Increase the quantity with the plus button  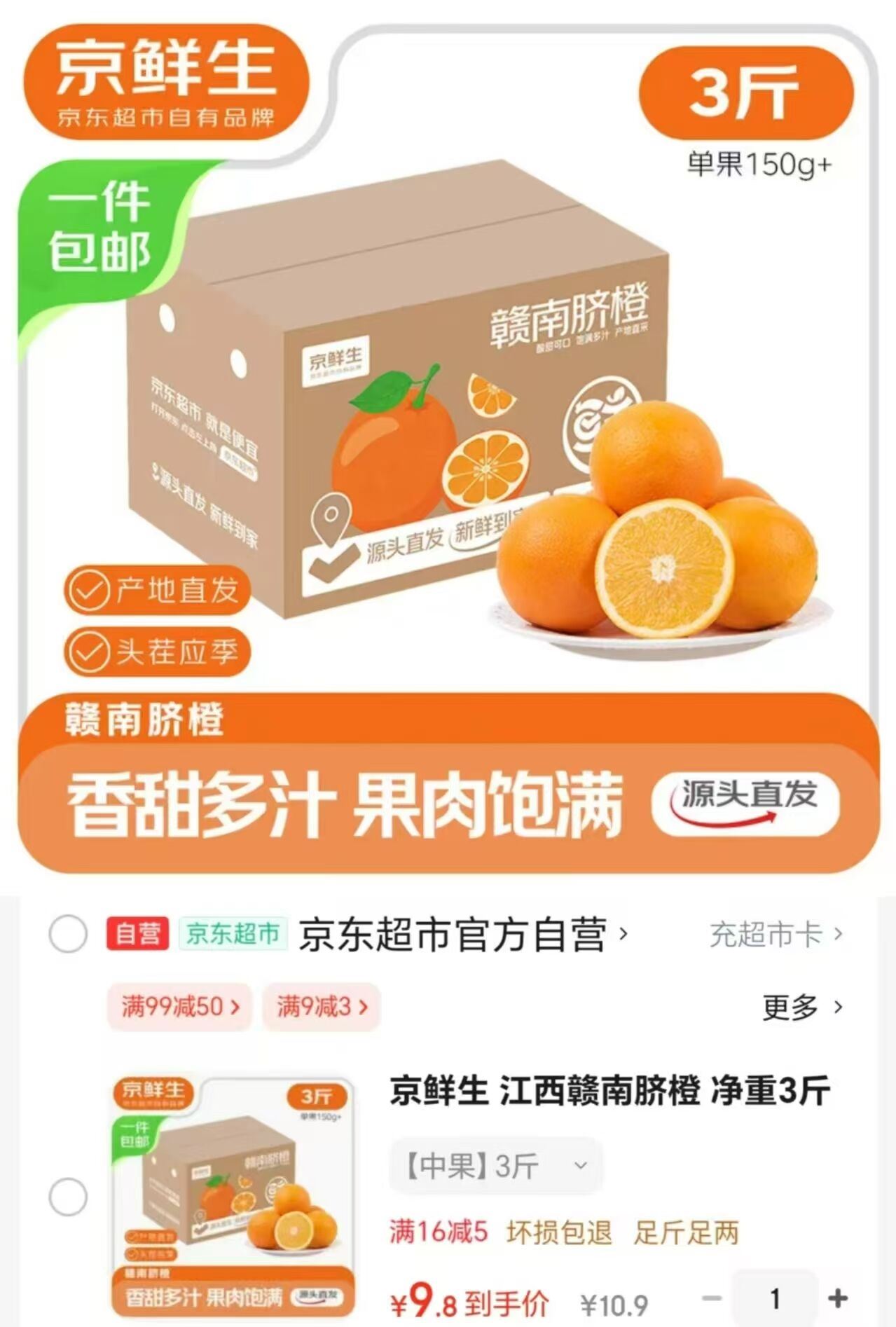(x=838, y=1298)
